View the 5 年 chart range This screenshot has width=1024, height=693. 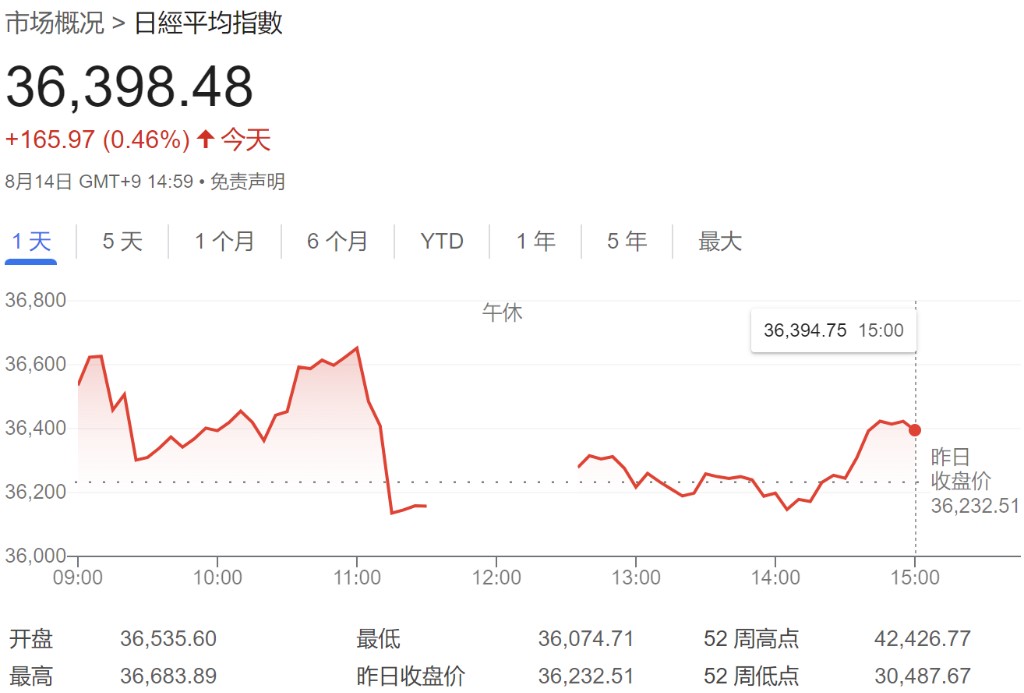tap(626, 241)
